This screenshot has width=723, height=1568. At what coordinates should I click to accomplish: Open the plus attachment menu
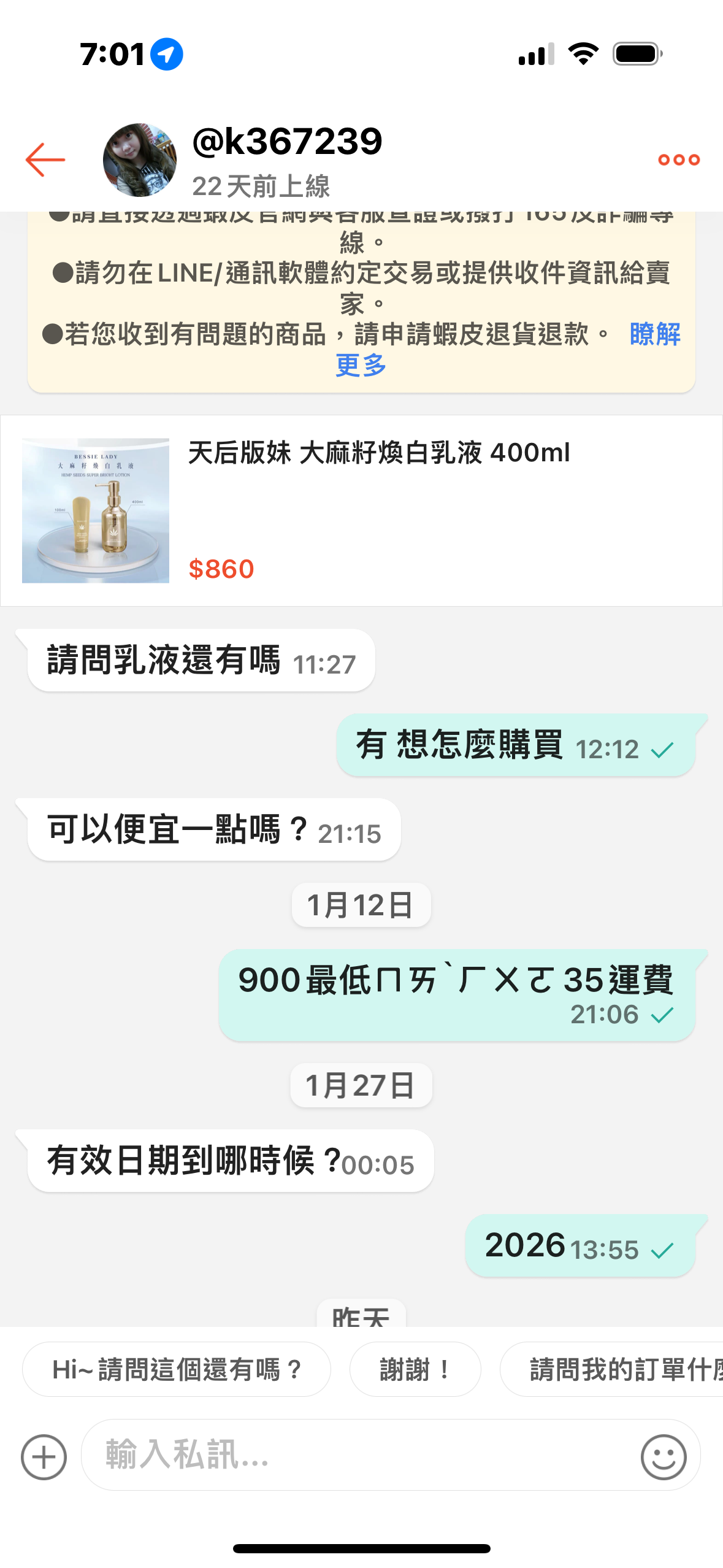tap(44, 1457)
